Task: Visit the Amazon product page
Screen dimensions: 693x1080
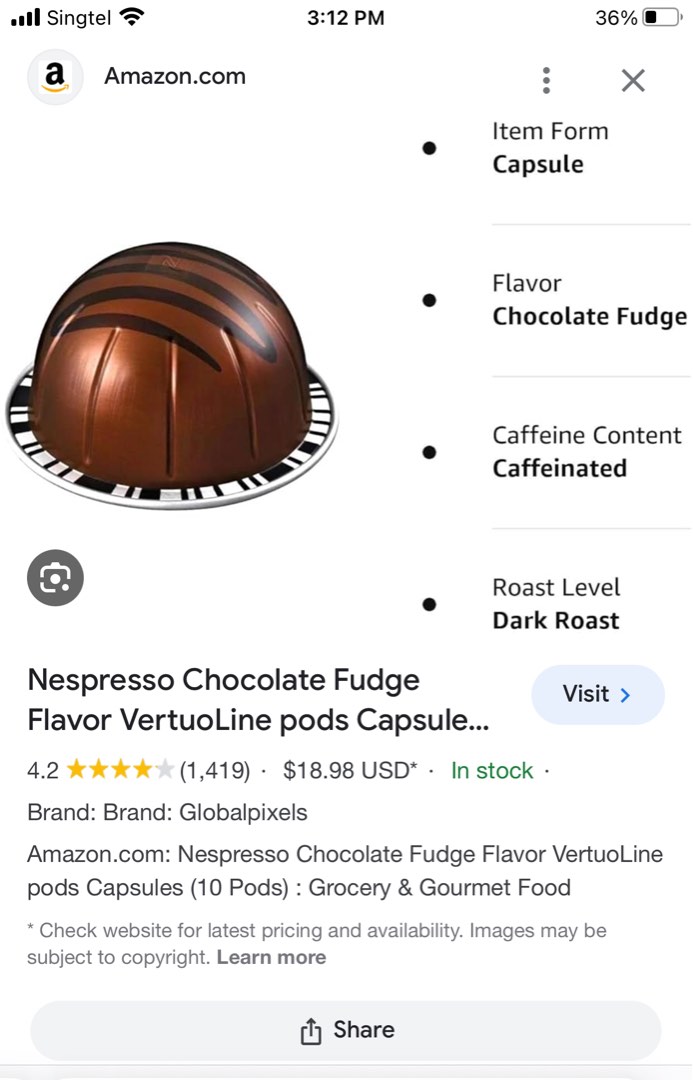Action: pos(597,694)
